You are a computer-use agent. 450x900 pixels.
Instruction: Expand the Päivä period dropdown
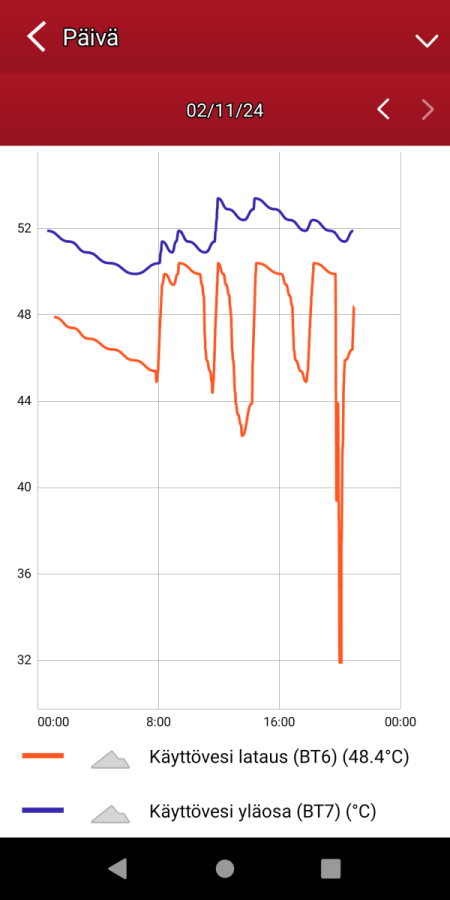[x=426, y=41]
